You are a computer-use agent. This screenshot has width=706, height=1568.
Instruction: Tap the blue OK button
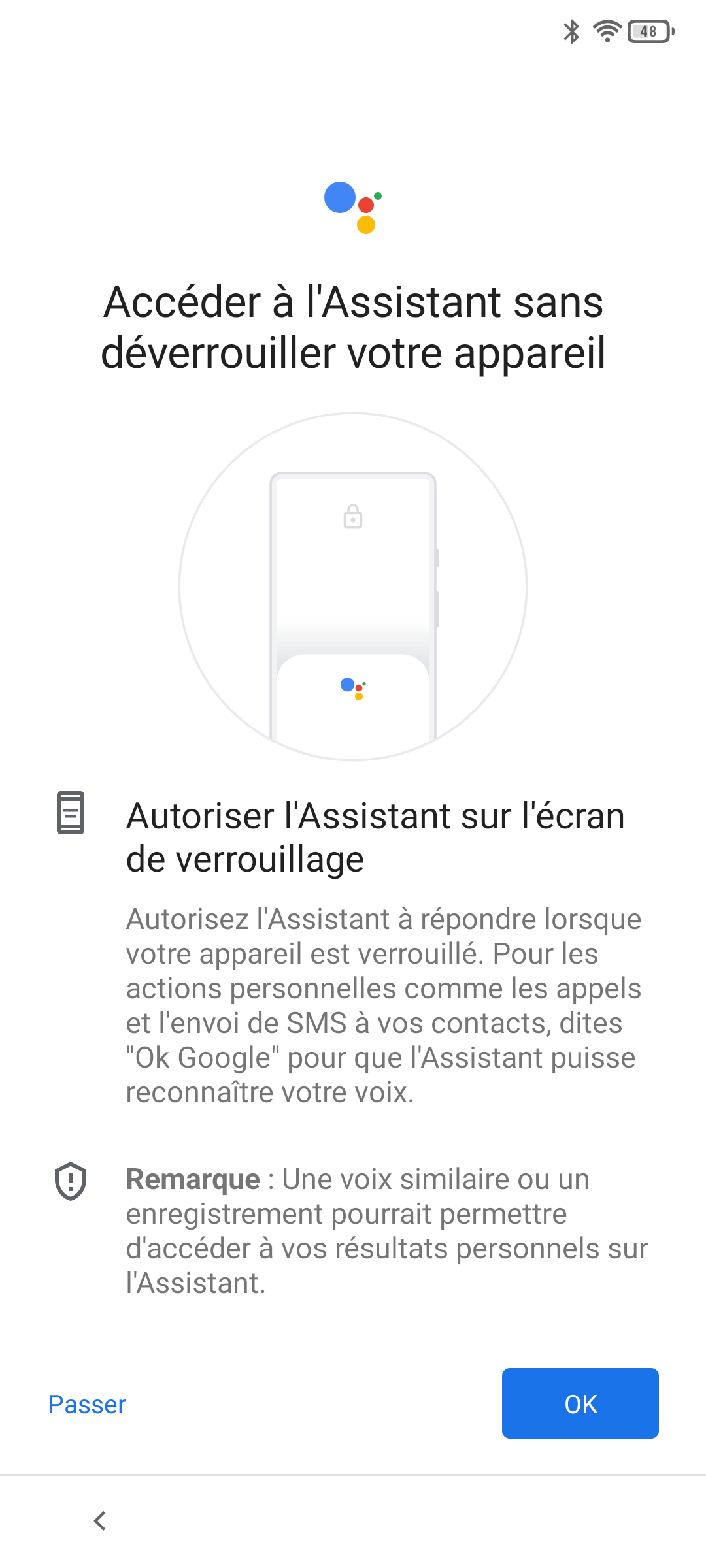pos(580,1403)
